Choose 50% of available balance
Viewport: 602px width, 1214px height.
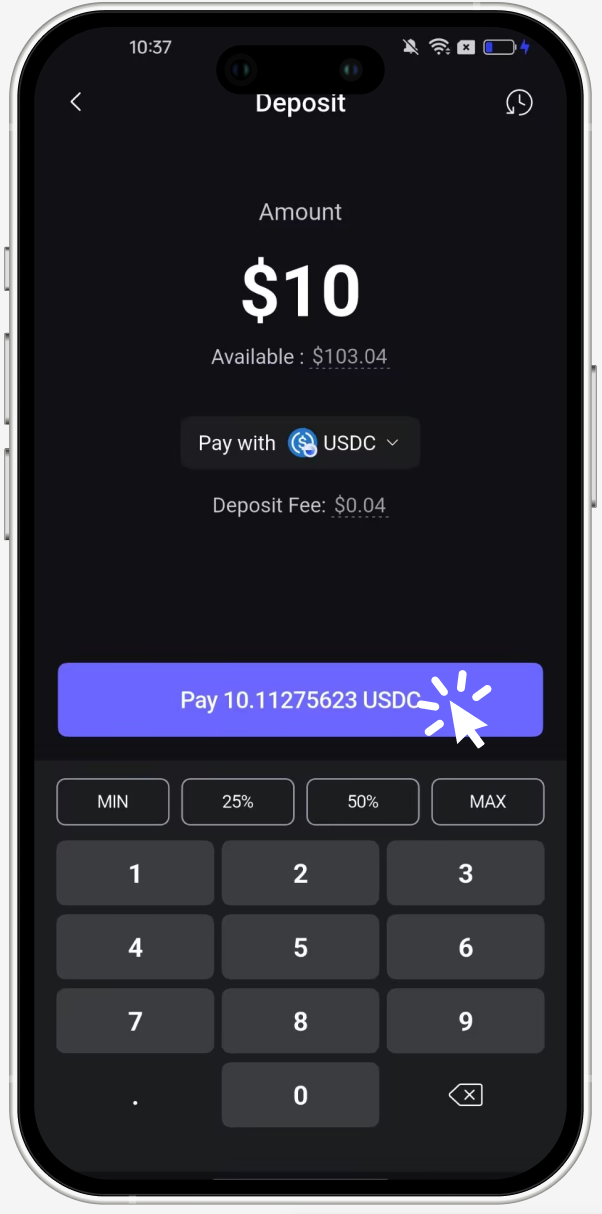(x=363, y=802)
